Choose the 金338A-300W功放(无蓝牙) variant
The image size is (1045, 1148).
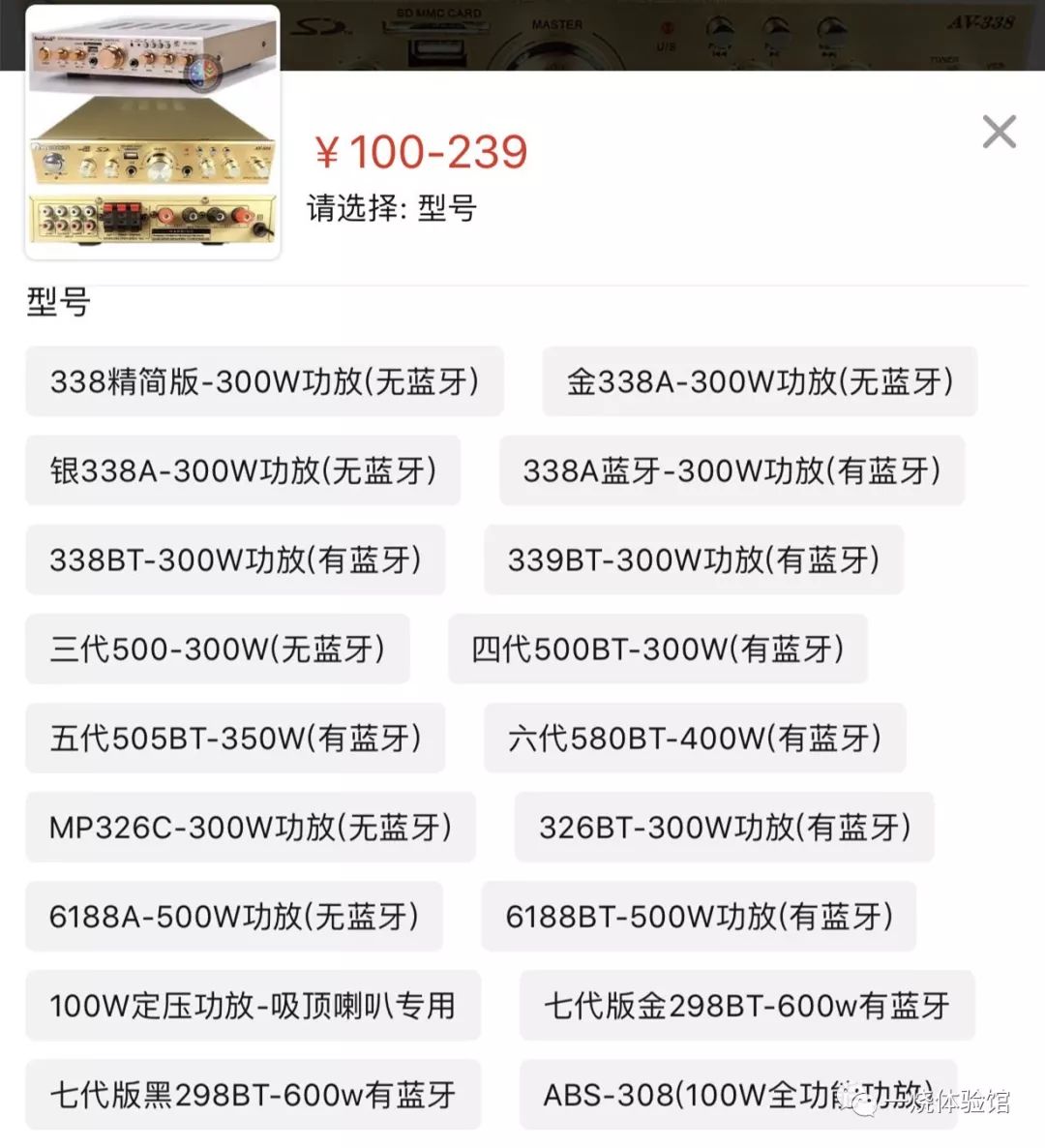coord(761,381)
